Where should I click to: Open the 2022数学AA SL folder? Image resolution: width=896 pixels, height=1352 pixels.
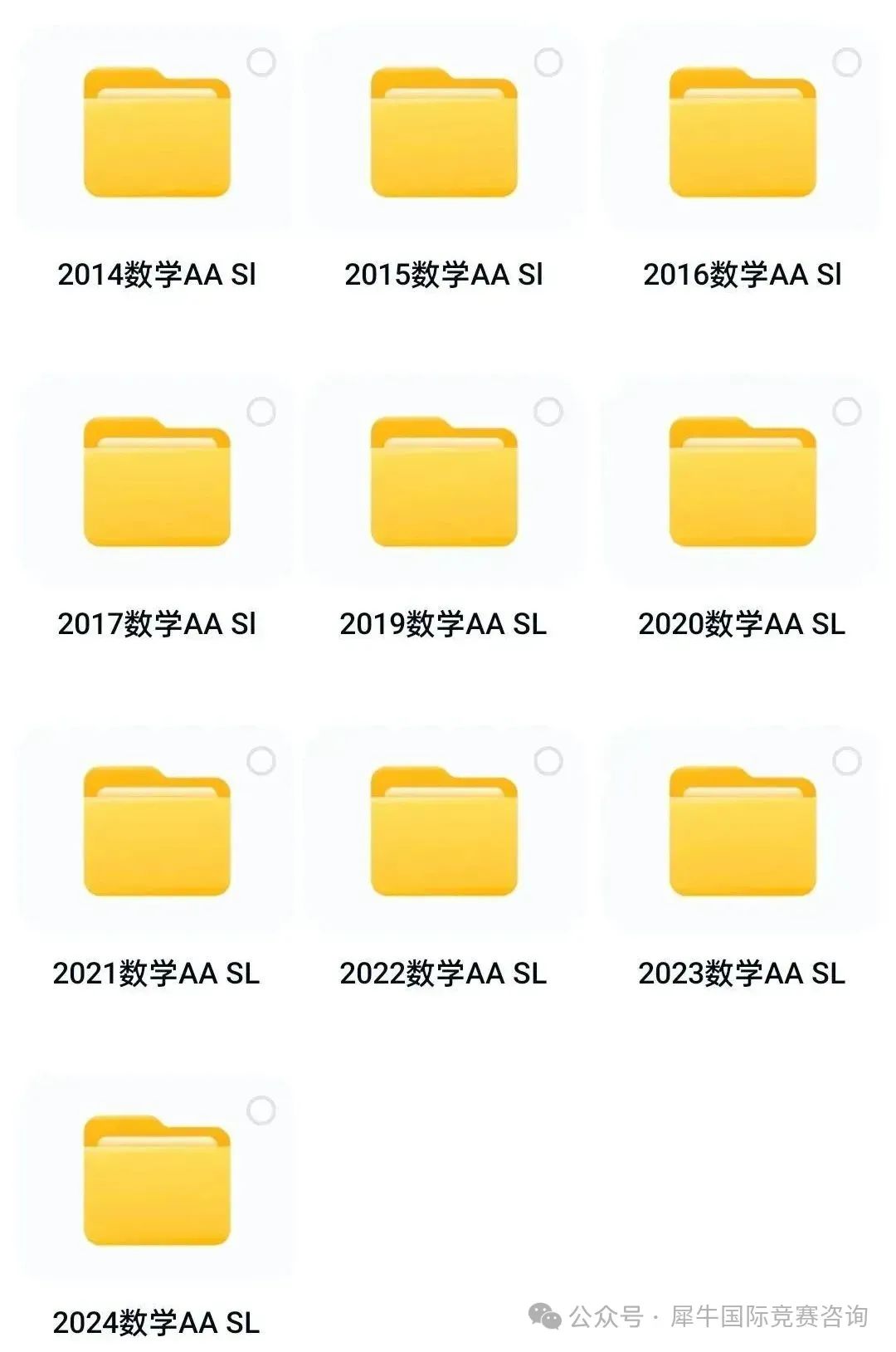tap(444, 833)
